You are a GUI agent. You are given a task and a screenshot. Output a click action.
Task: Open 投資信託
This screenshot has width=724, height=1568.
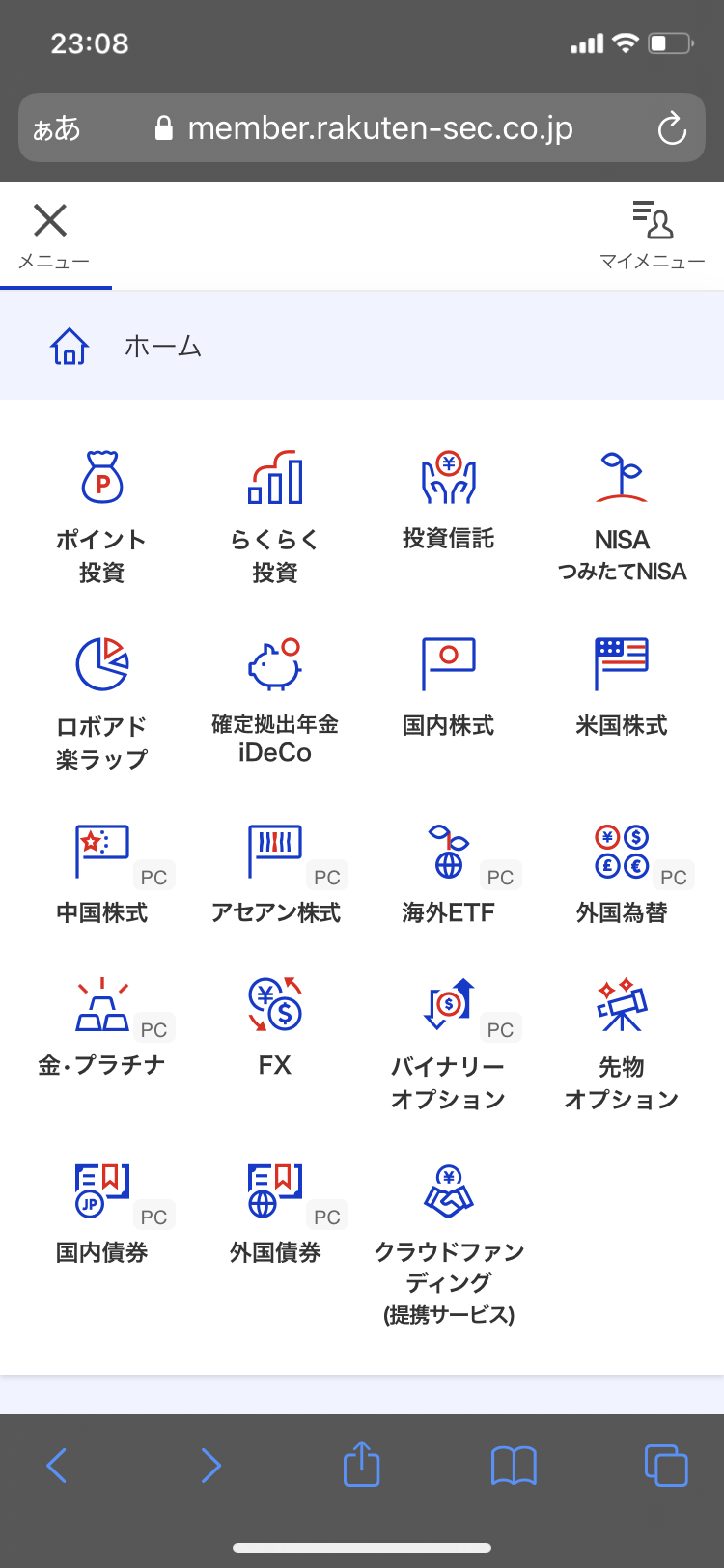[448, 501]
